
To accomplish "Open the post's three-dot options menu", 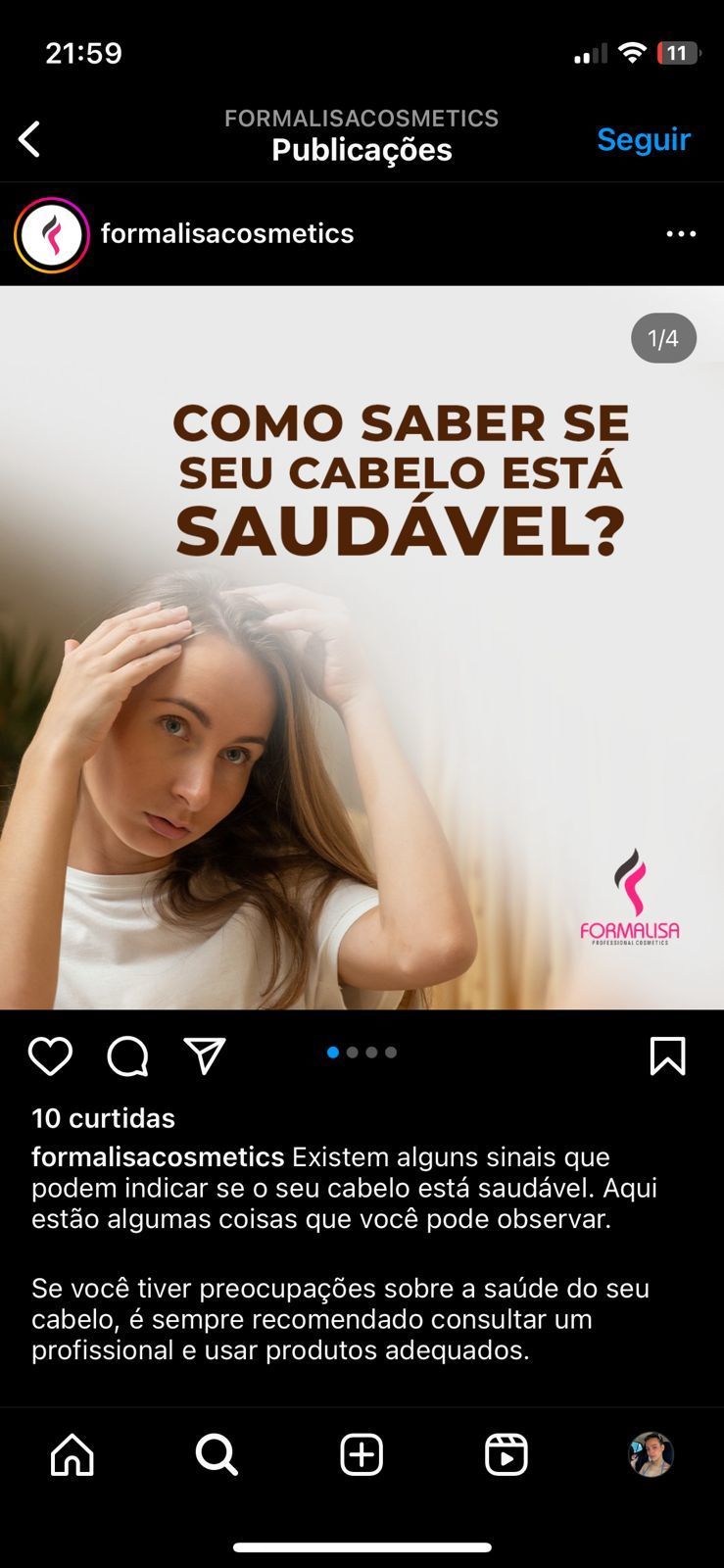I will coord(681,234).
